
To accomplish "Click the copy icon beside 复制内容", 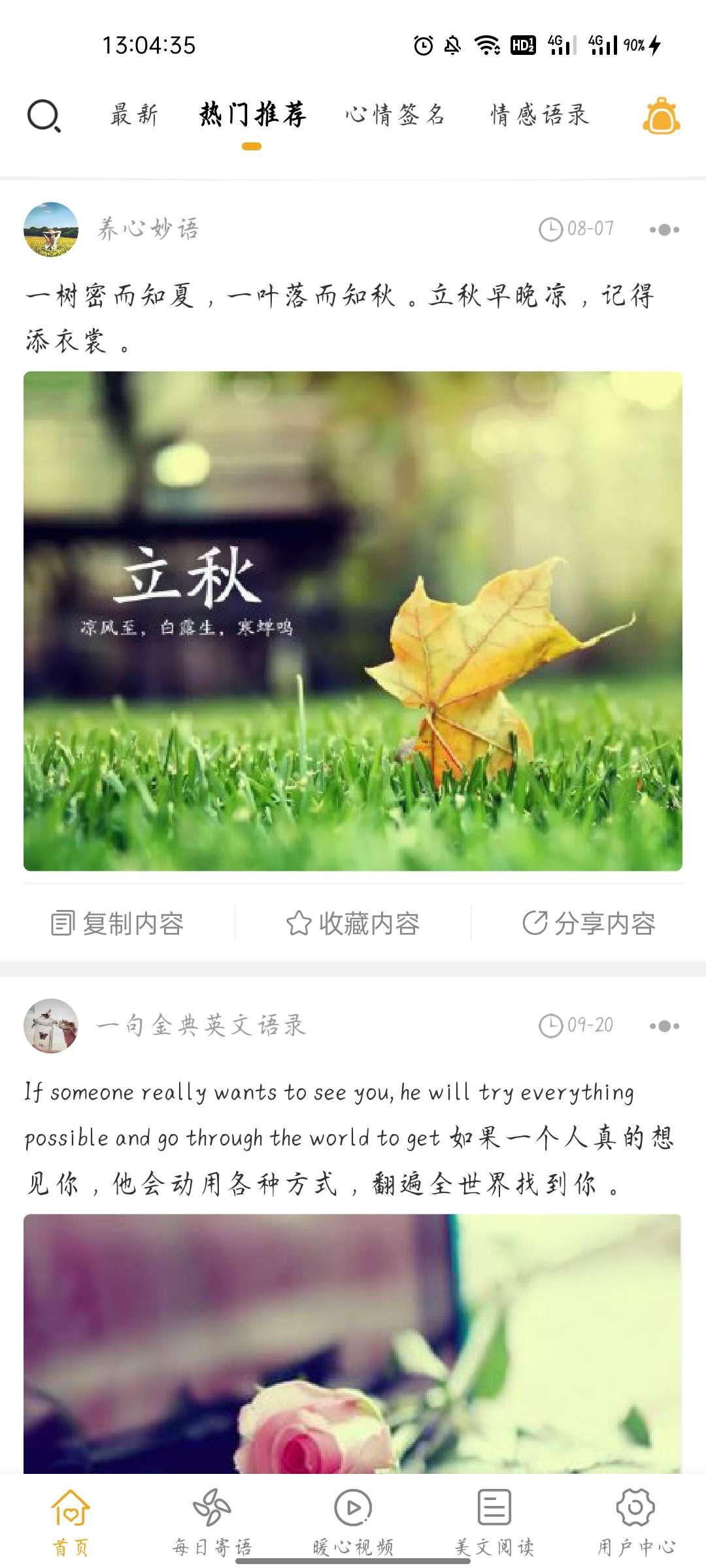I will [x=62, y=923].
